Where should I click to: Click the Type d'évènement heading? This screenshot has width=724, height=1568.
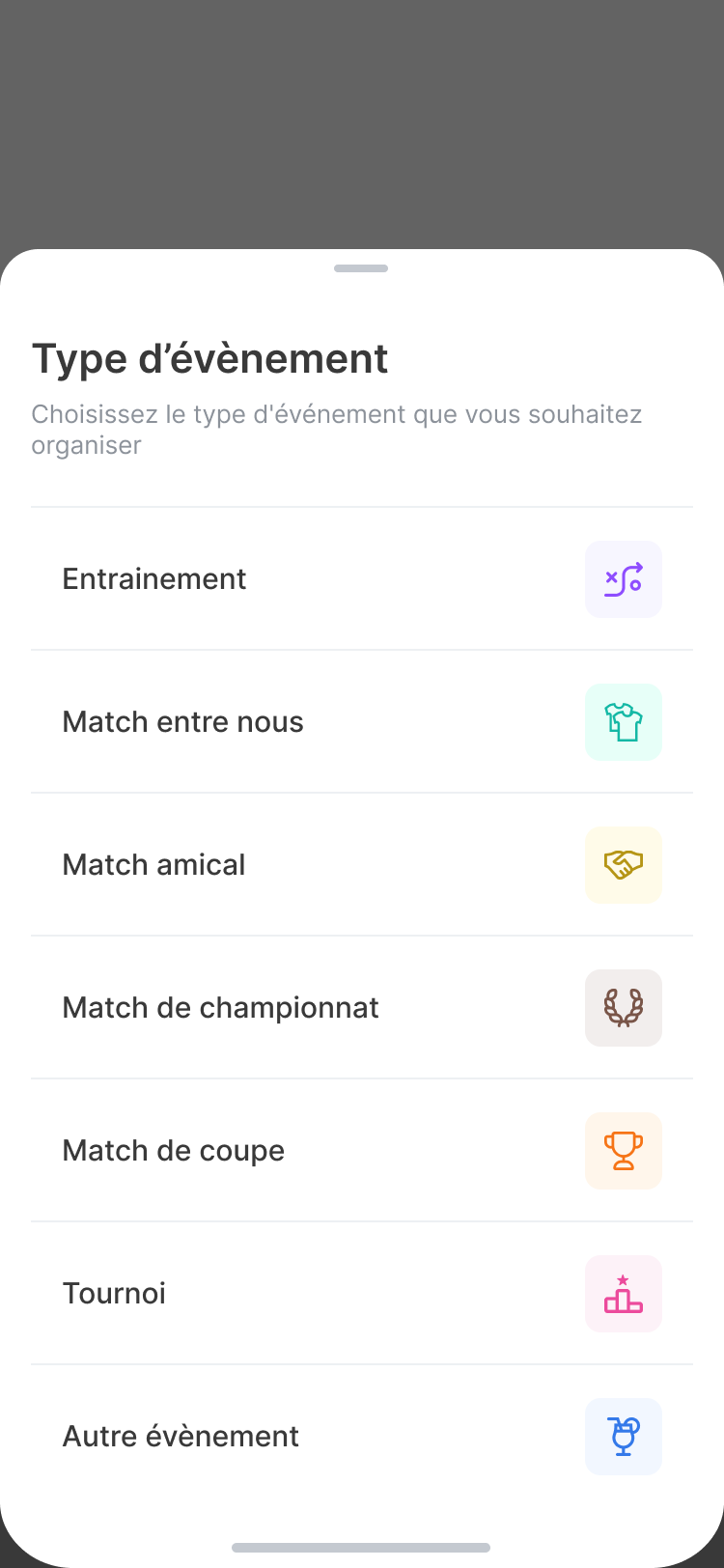(209, 358)
